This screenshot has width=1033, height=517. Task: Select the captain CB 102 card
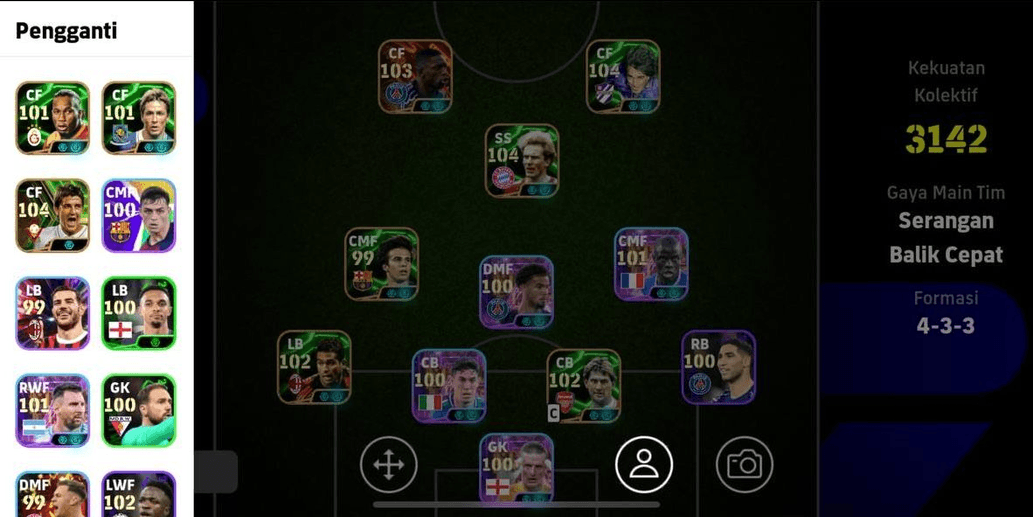click(x=584, y=385)
